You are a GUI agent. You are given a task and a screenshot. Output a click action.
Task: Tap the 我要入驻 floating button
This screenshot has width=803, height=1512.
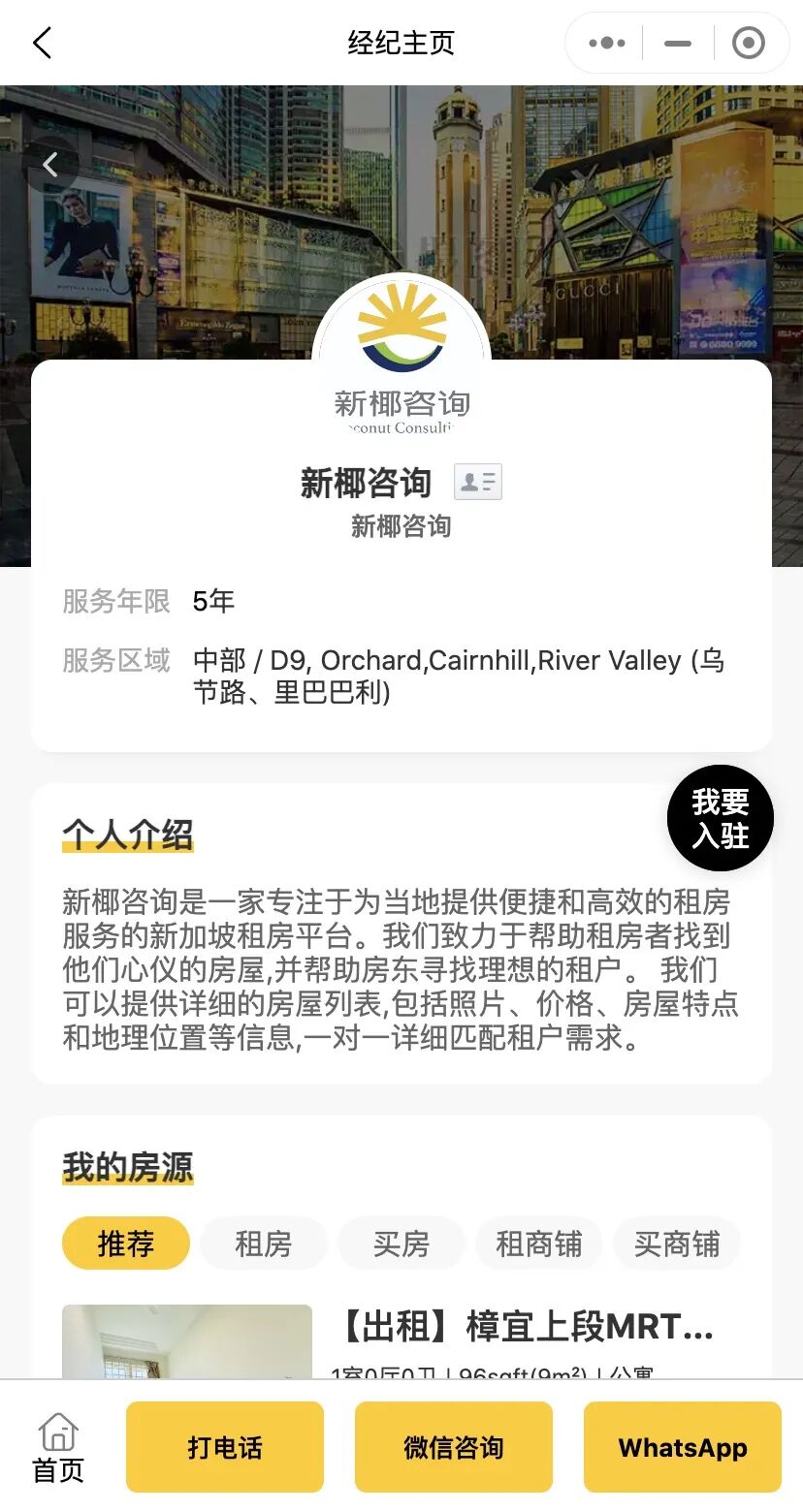[x=720, y=818]
